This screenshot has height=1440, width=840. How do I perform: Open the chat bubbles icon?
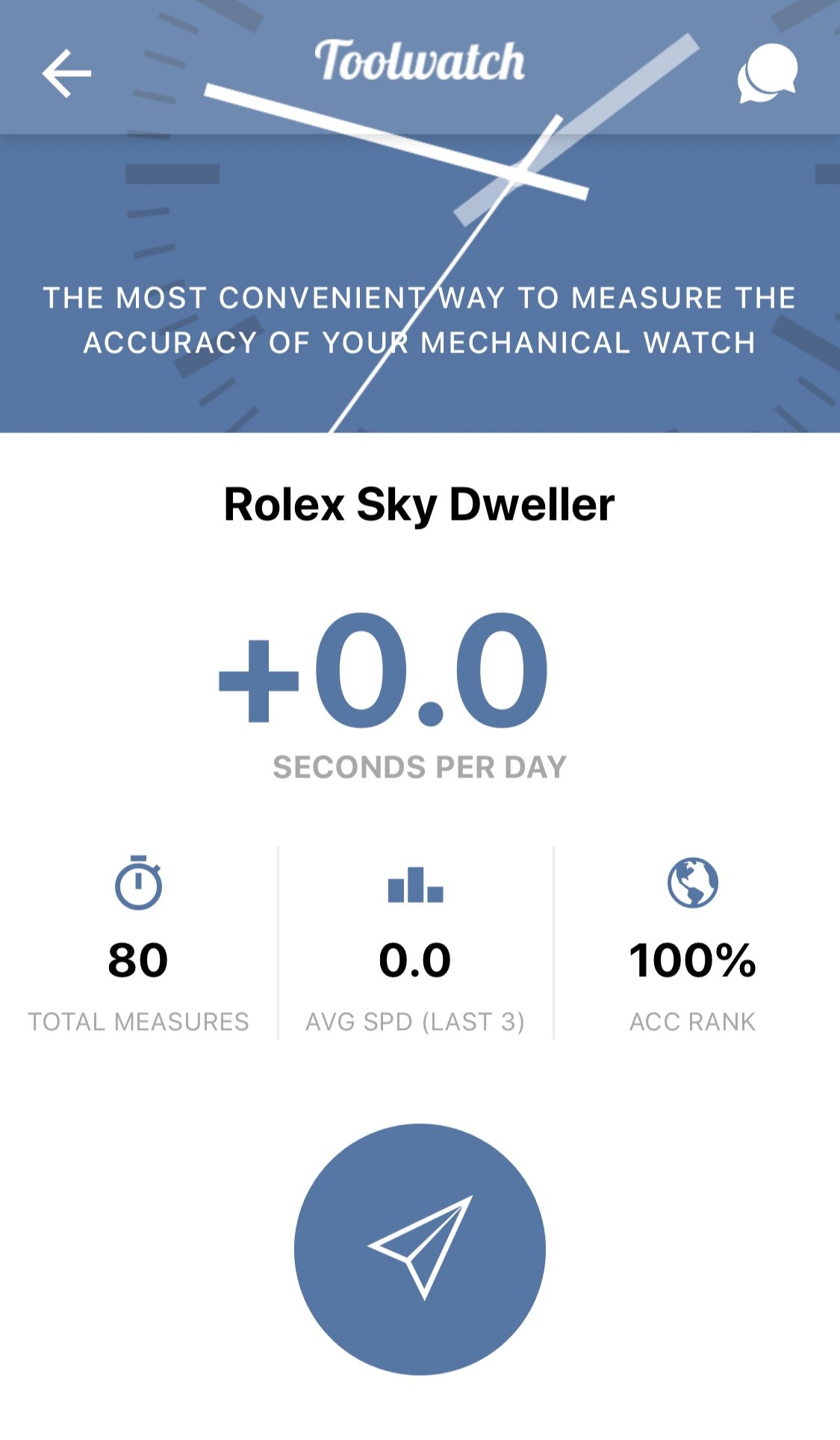coord(768,73)
